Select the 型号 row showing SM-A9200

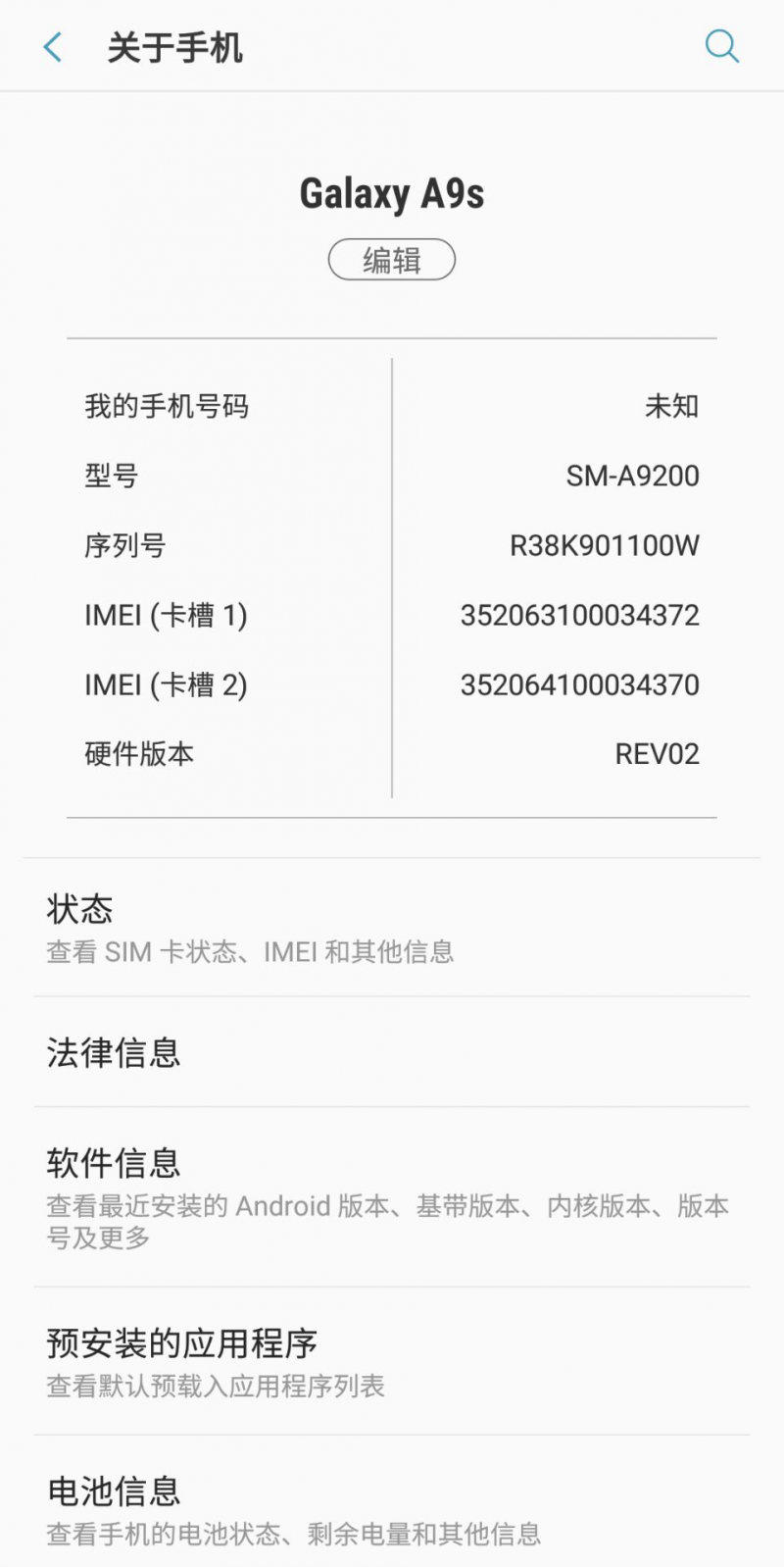(392, 476)
